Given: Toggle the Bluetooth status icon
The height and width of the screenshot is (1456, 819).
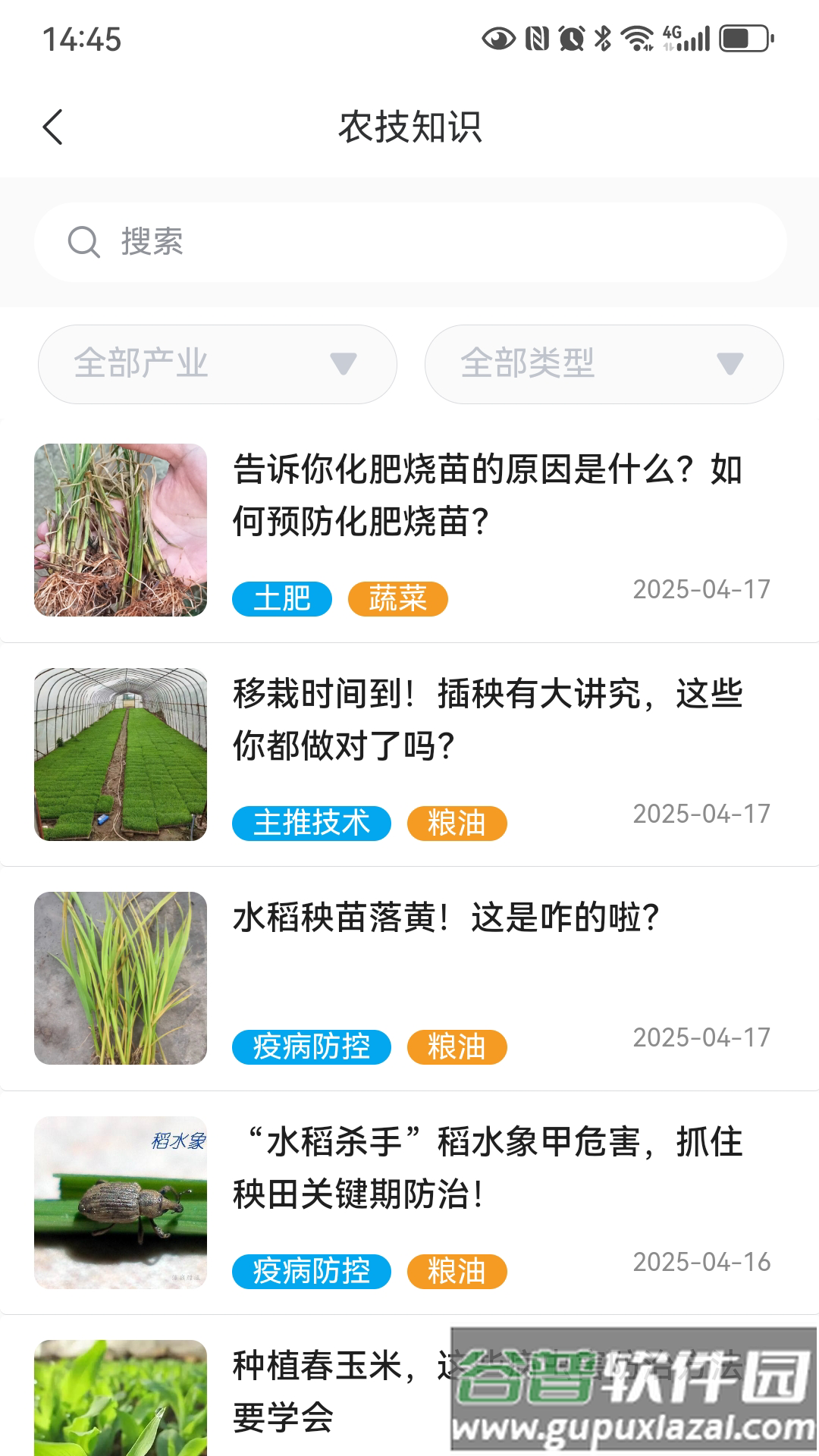Looking at the screenshot, I should click(603, 36).
